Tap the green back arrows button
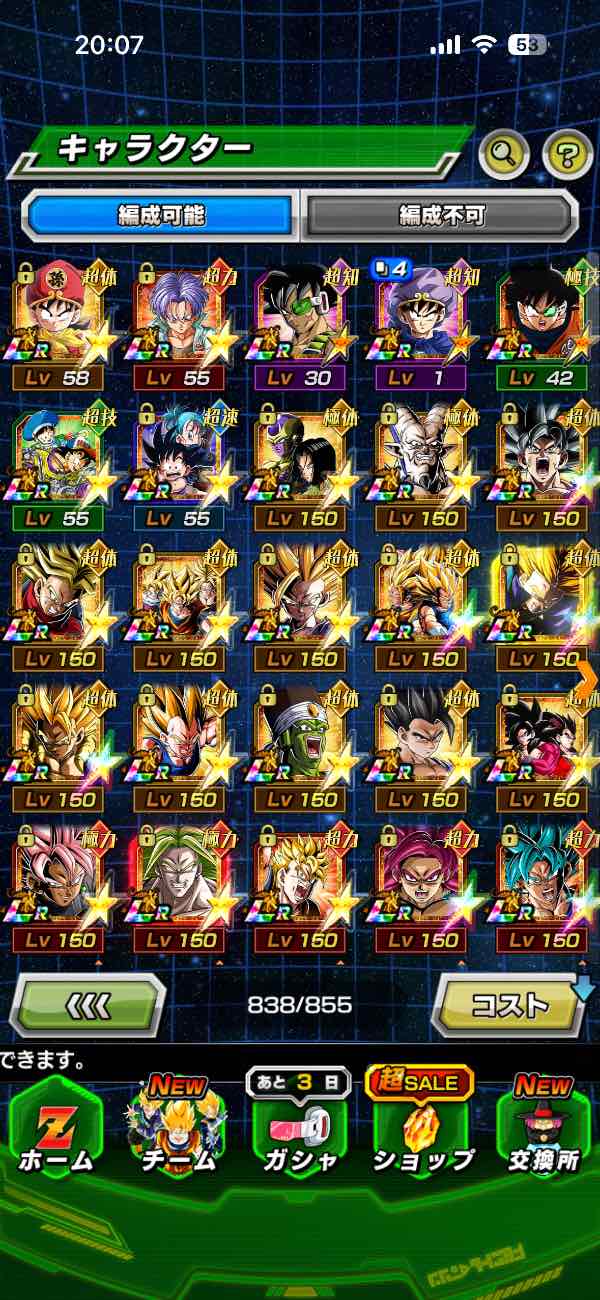 coord(87,1004)
